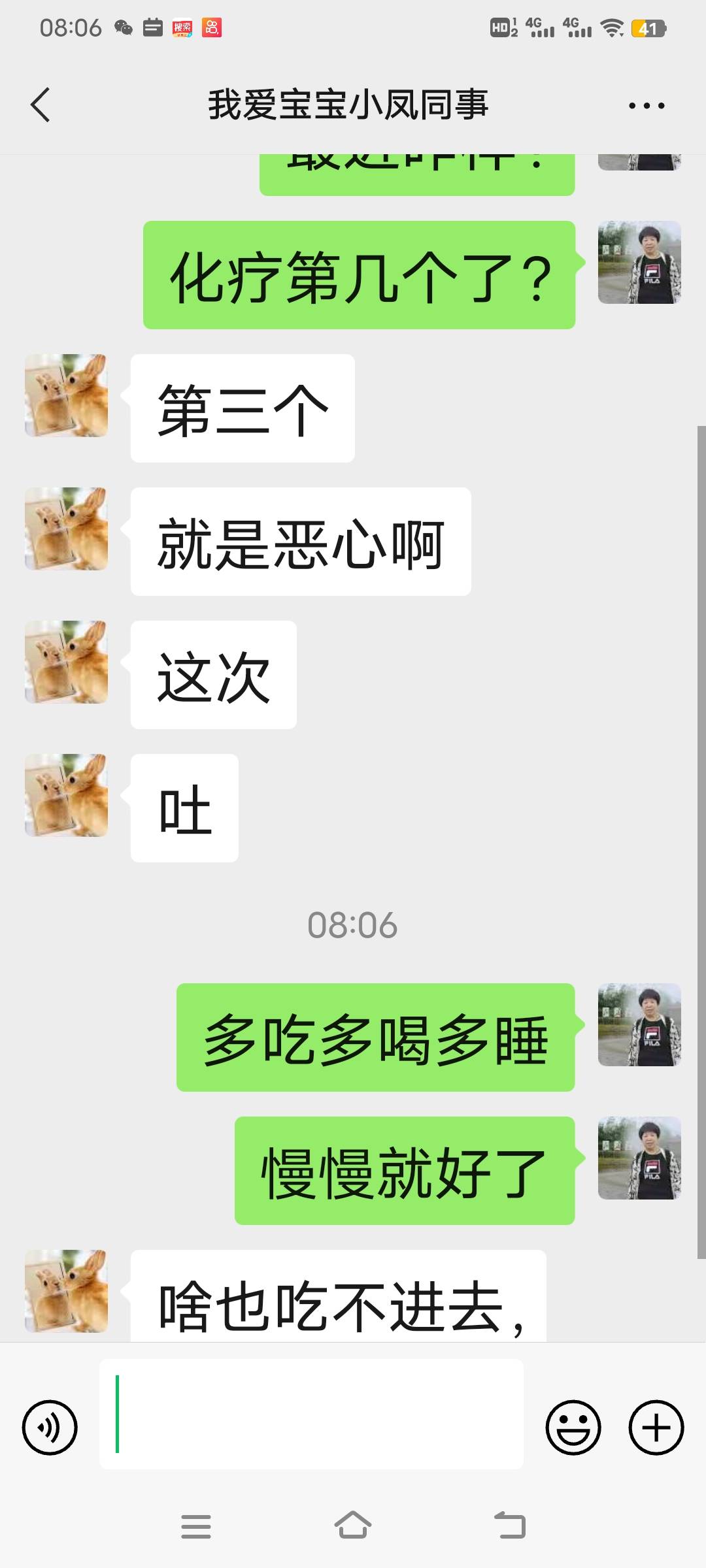Tap the search app icon in status bar
The height and width of the screenshot is (1568, 706).
pyautogui.click(x=184, y=27)
